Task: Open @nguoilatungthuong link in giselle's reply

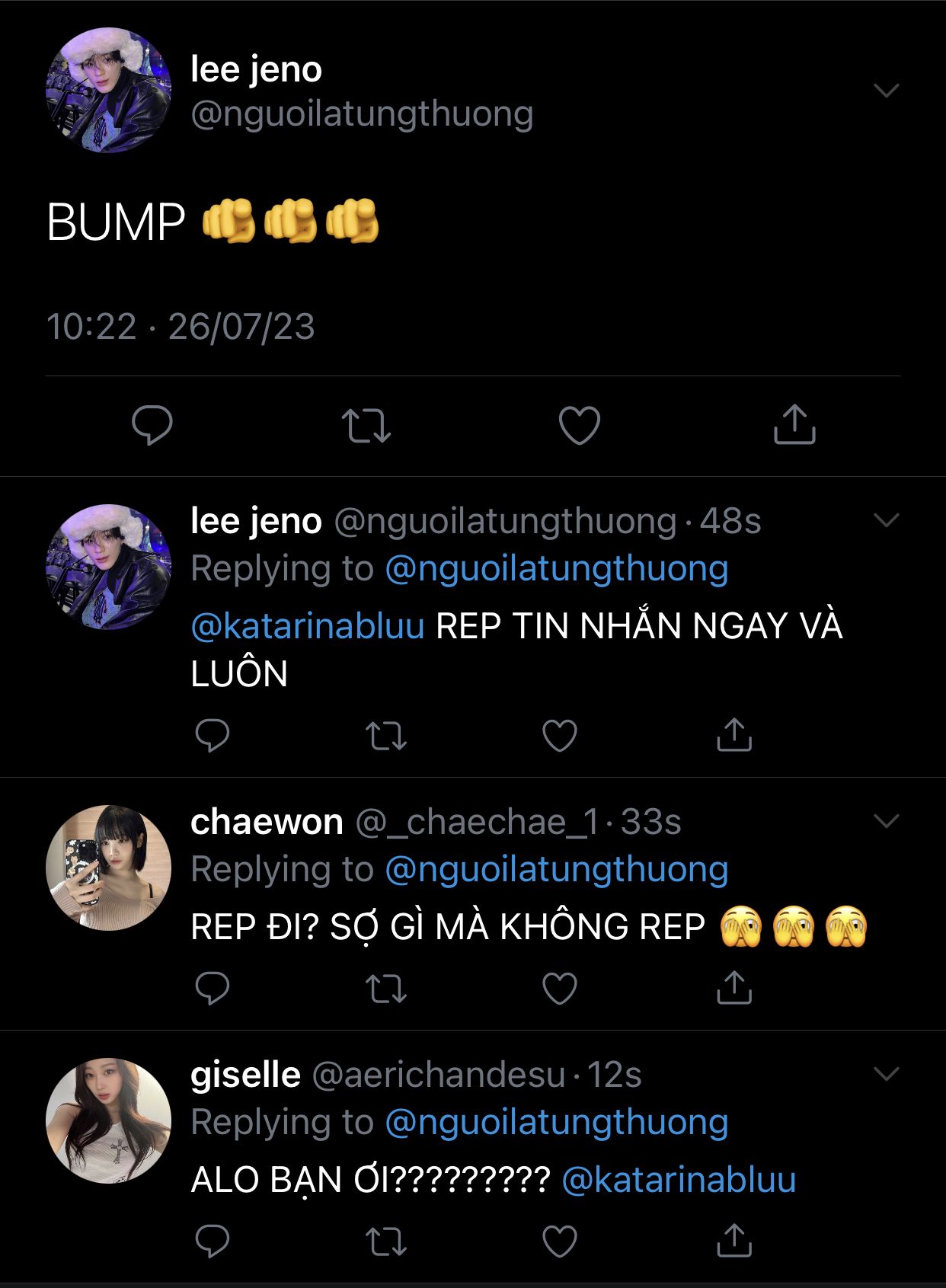Action: [557, 1122]
